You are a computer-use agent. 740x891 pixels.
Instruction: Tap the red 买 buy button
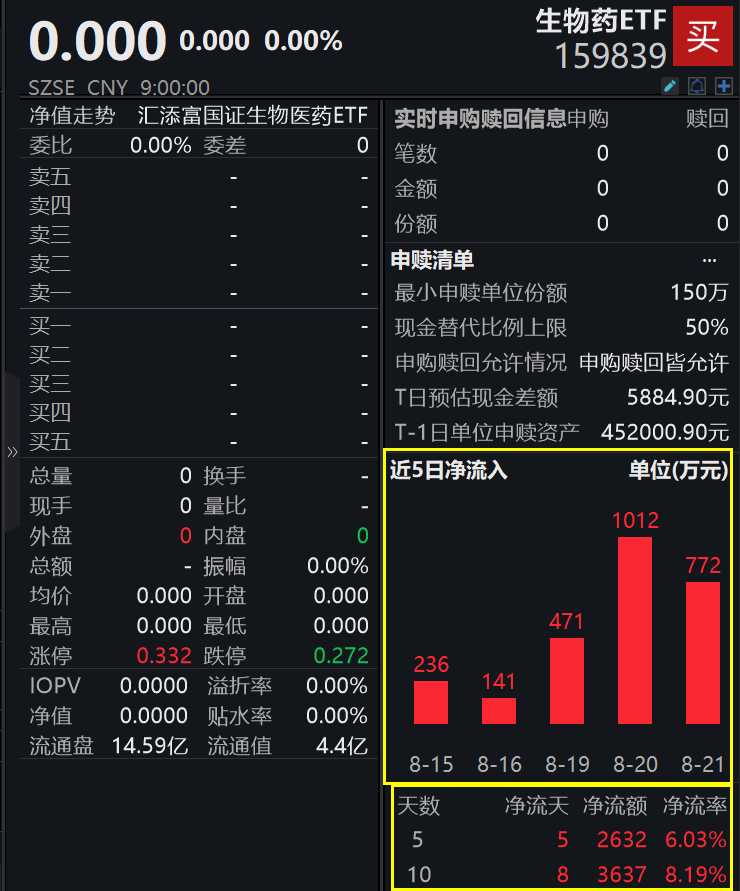(703, 37)
